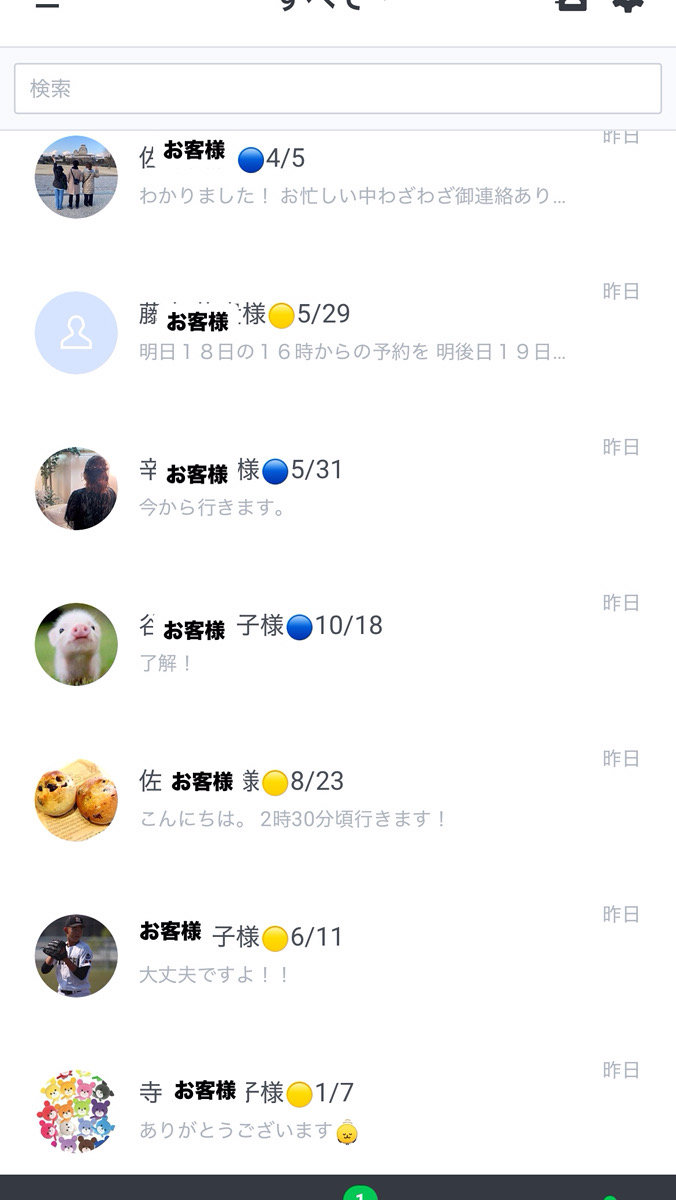Viewport: 676px width, 1200px height.
Task: Open the 5/31 chat saying 今から行きます
Action: point(350,488)
